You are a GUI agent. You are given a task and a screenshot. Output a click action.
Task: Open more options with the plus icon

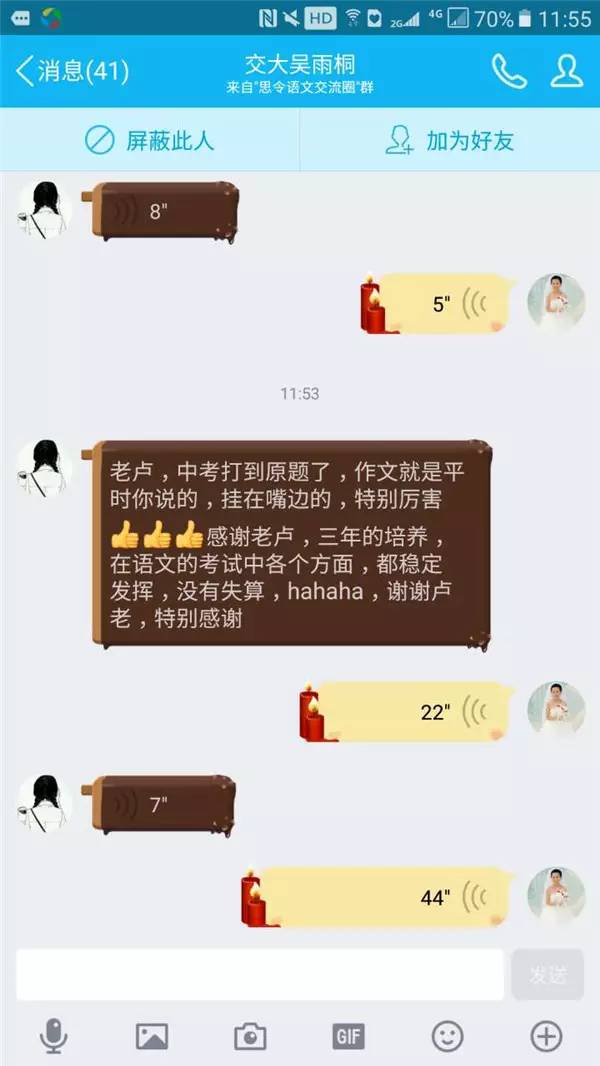click(546, 1036)
